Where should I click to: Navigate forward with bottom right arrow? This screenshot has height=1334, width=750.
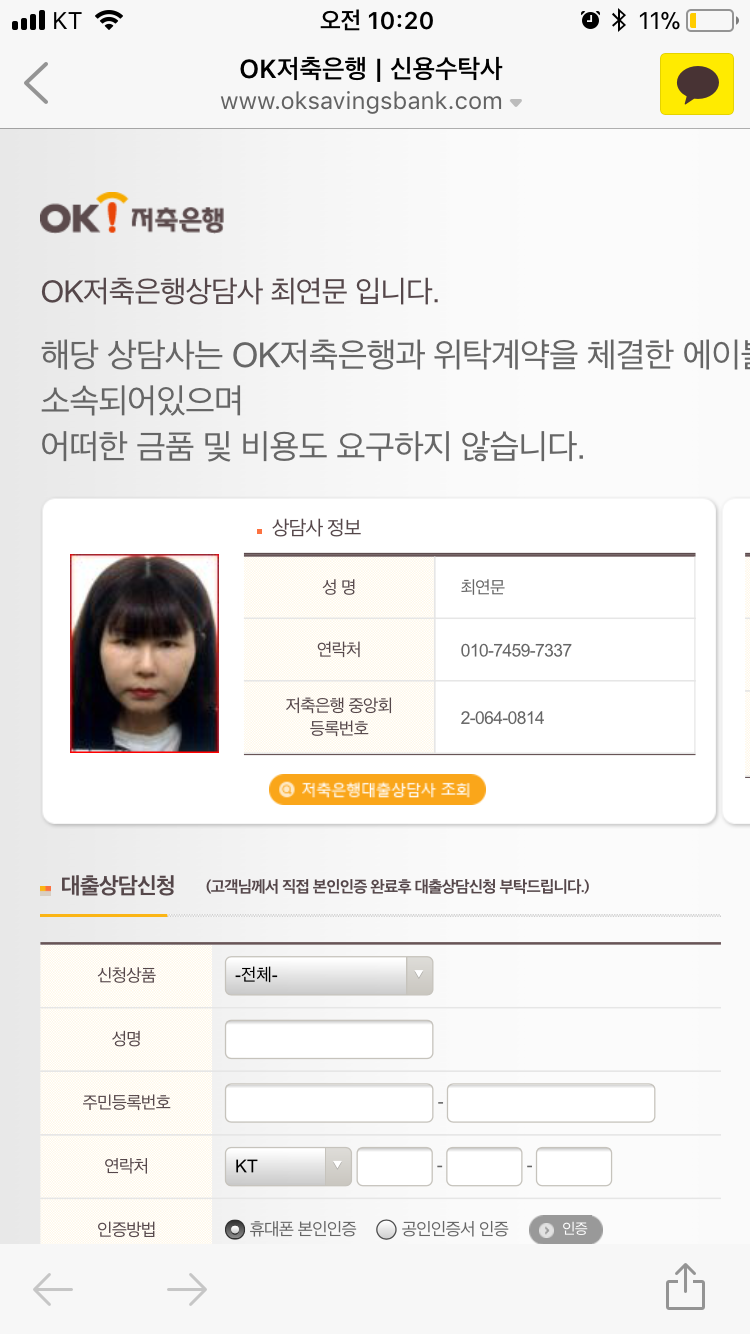click(187, 1290)
